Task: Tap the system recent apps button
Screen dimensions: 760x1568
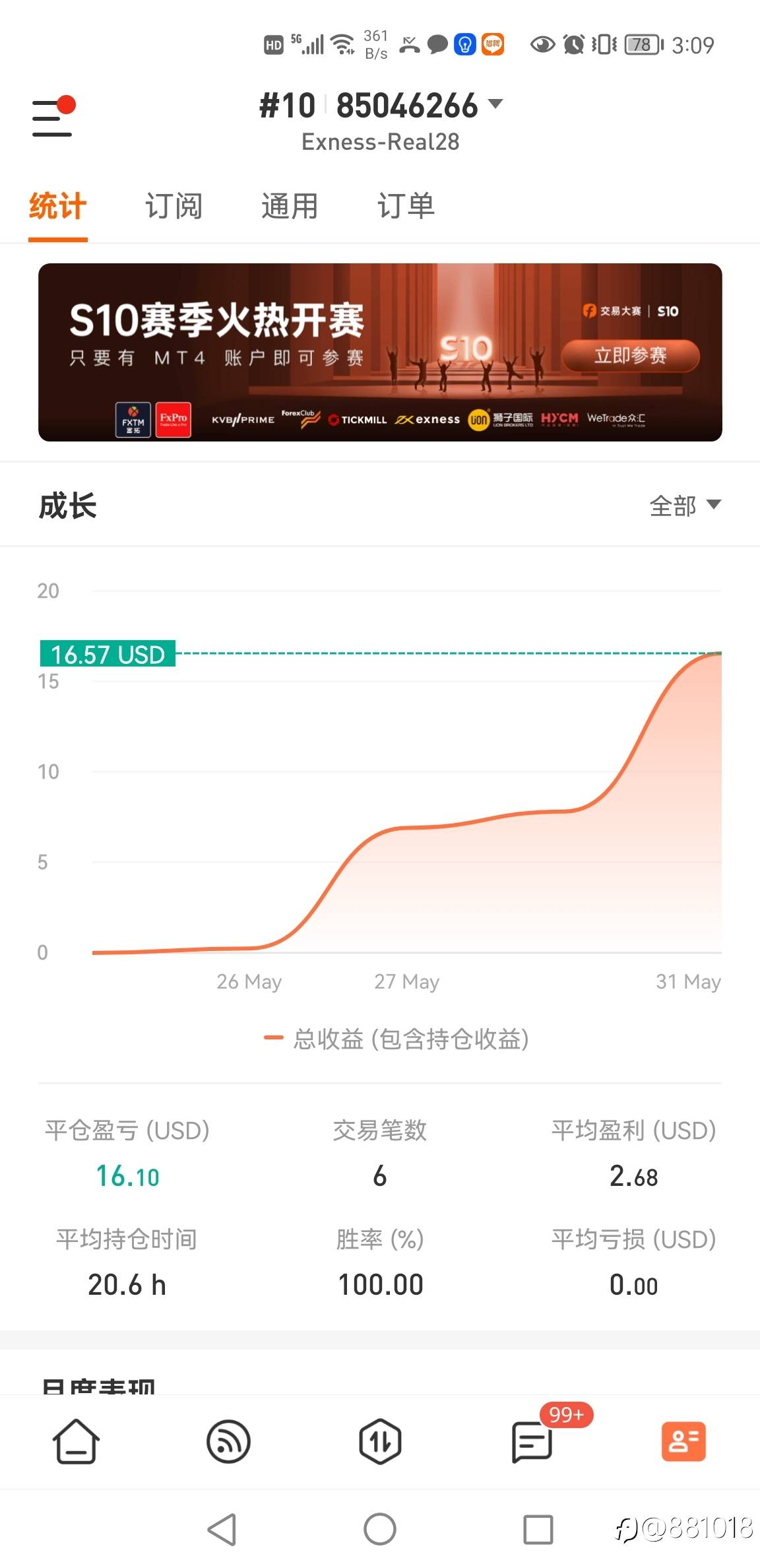Action: point(538,1529)
